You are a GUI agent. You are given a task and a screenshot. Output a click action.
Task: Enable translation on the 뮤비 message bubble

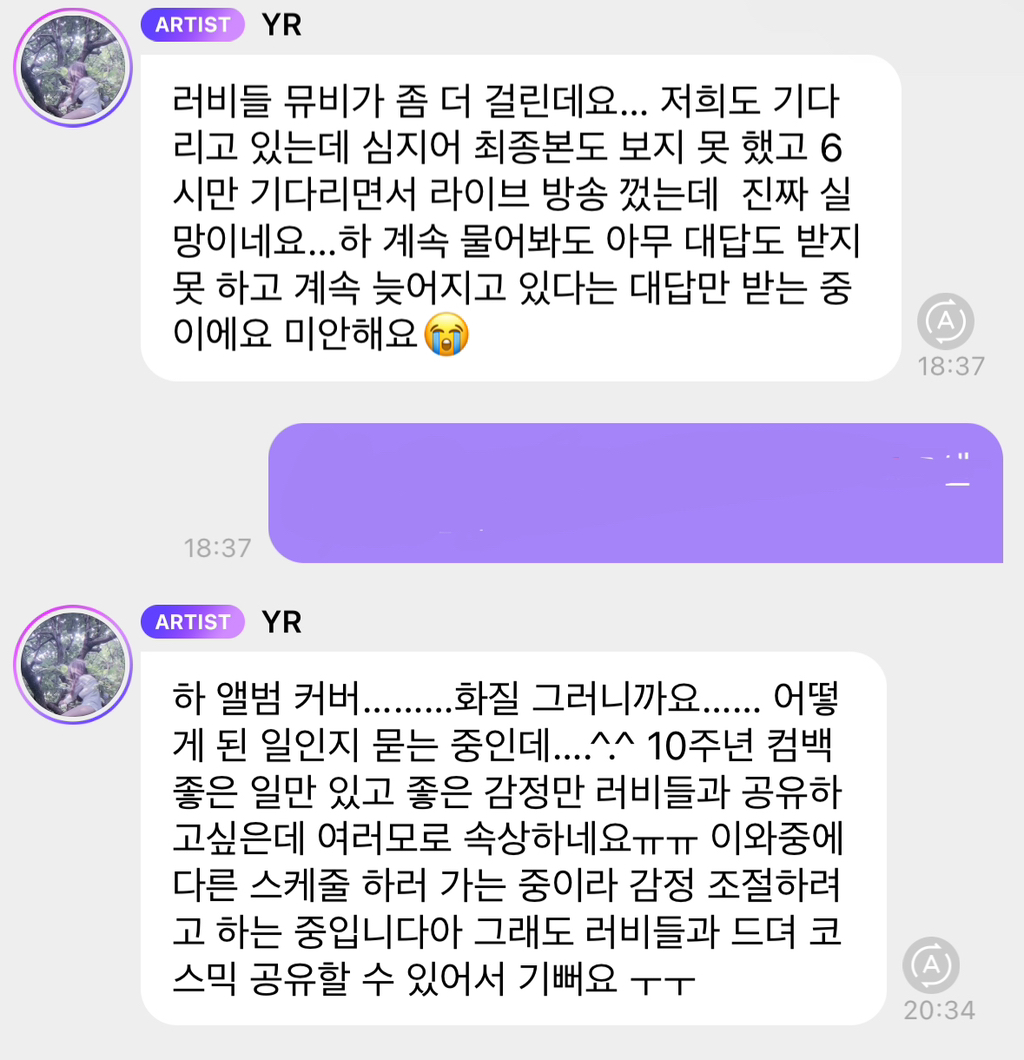(x=948, y=321)
